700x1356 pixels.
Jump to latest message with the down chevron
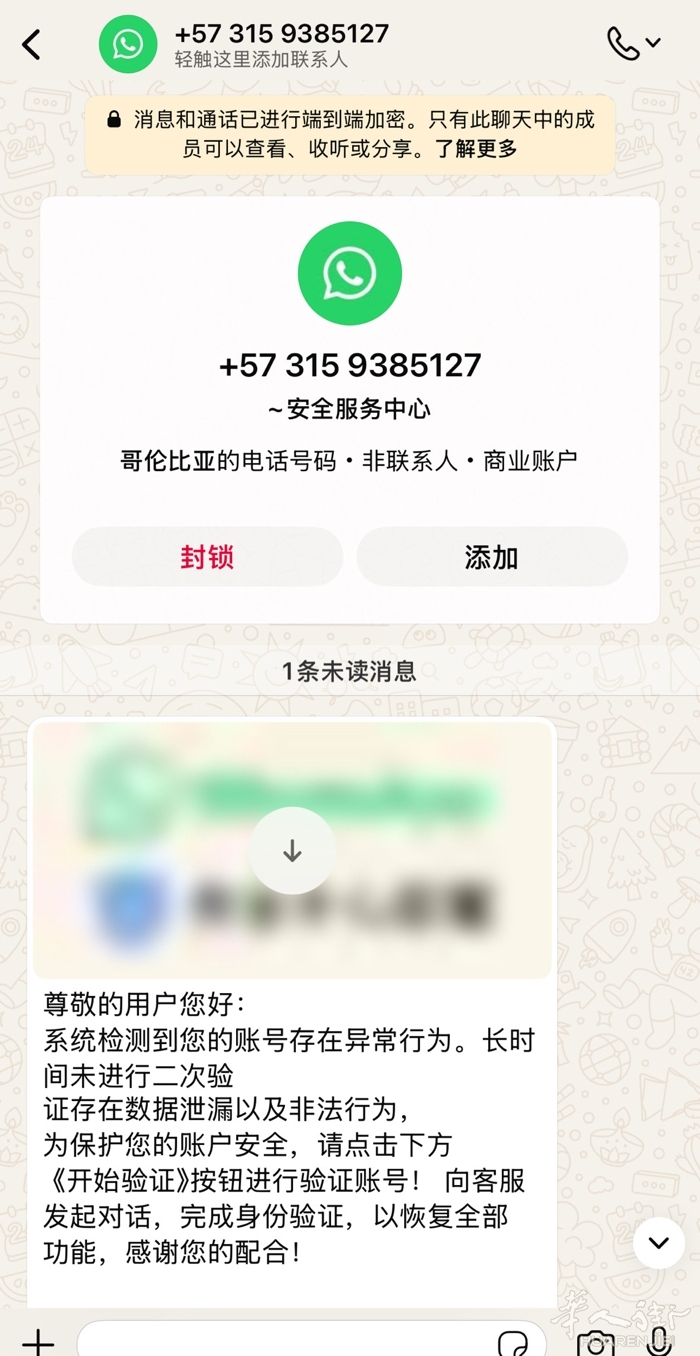(658, 1243)
